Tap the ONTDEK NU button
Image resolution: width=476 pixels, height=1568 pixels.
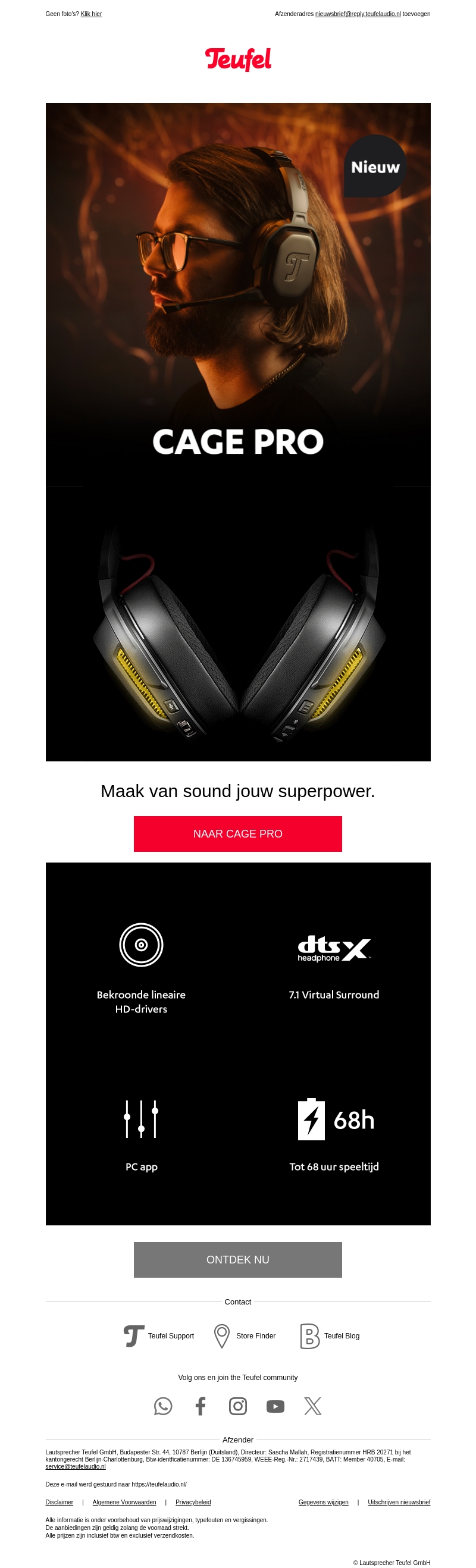point(237,1259)
